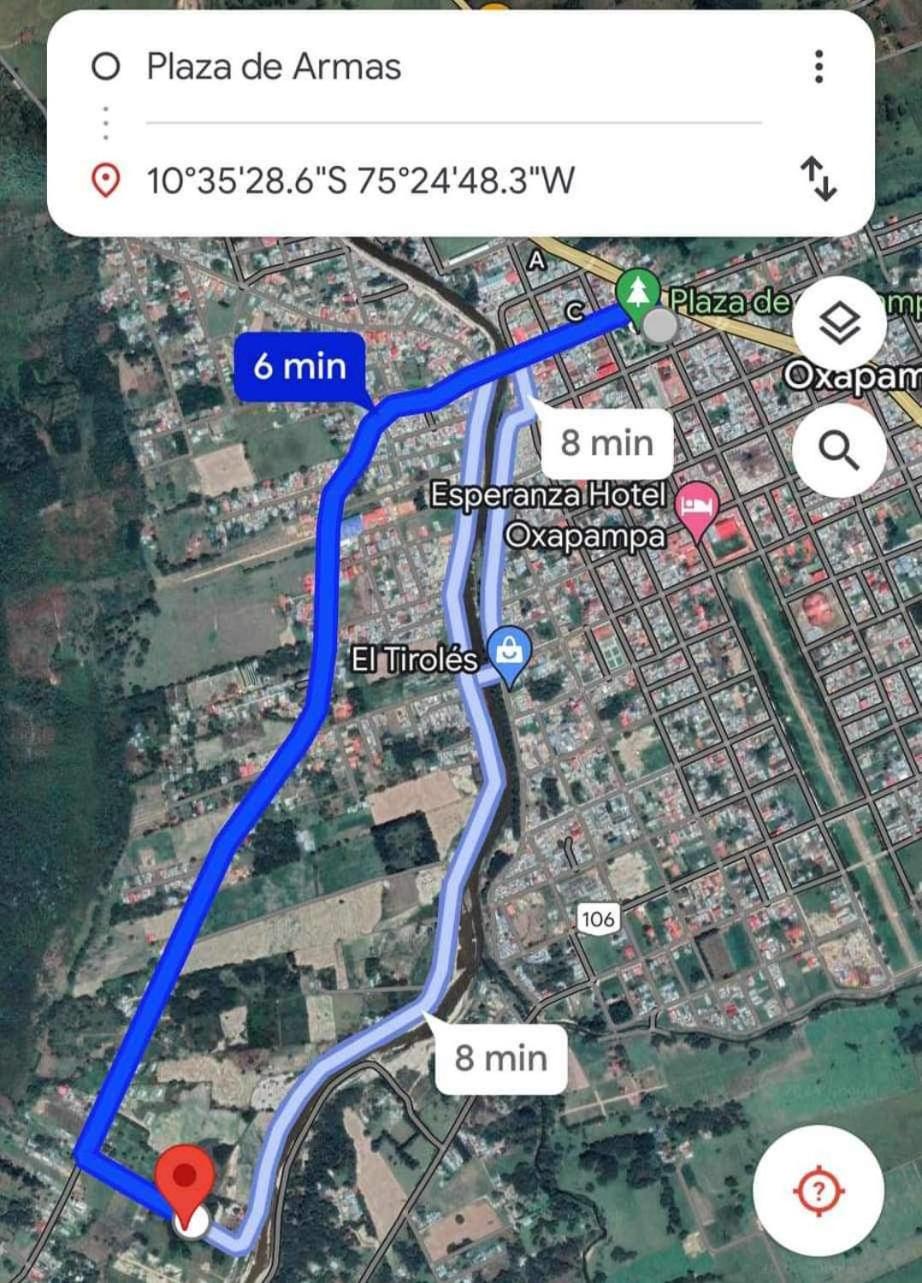The width and height of the screenshot is (922, 1283).
Task: Edit the Plaza de Armas starting point
Action: (x=274, y=67)
